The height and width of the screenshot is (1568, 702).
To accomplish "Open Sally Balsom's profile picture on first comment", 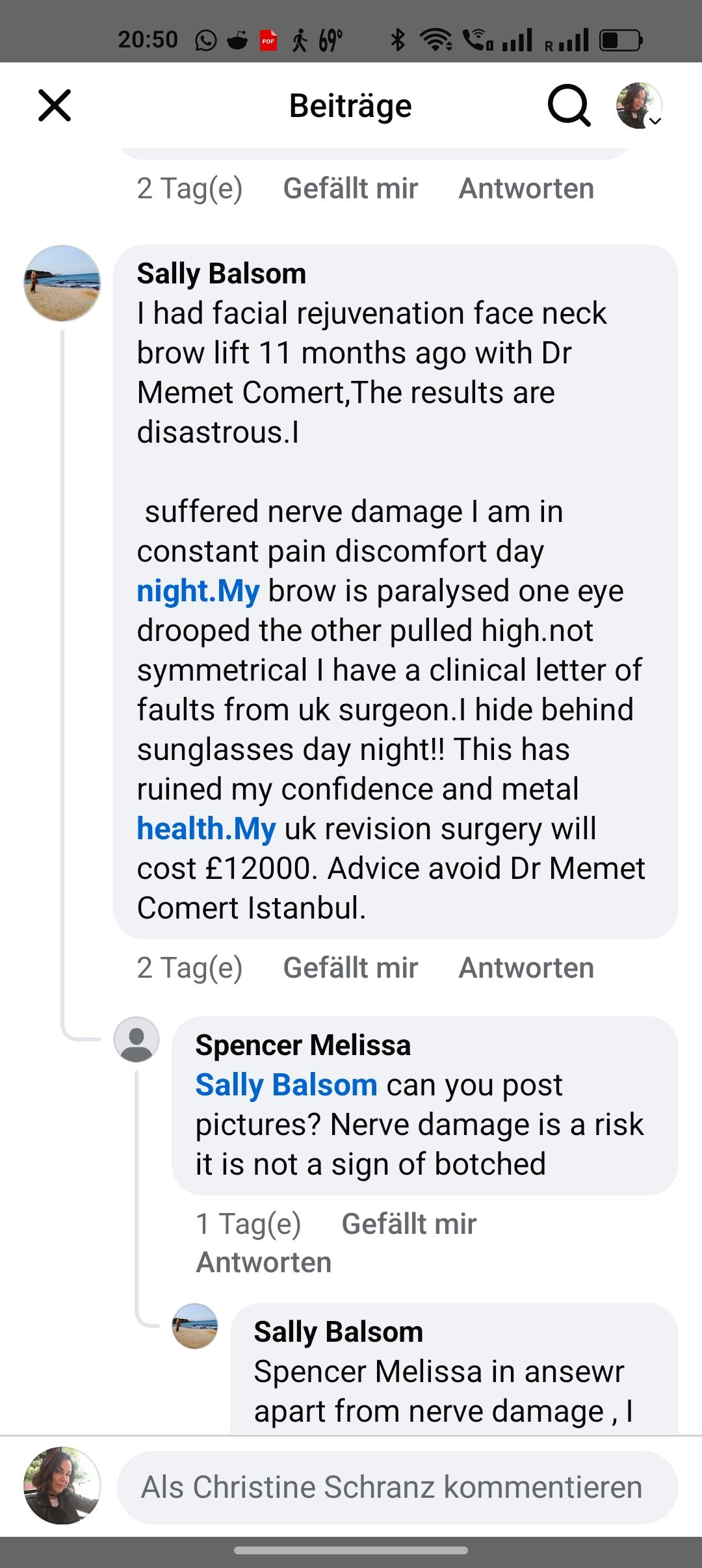I will point(62,283).
